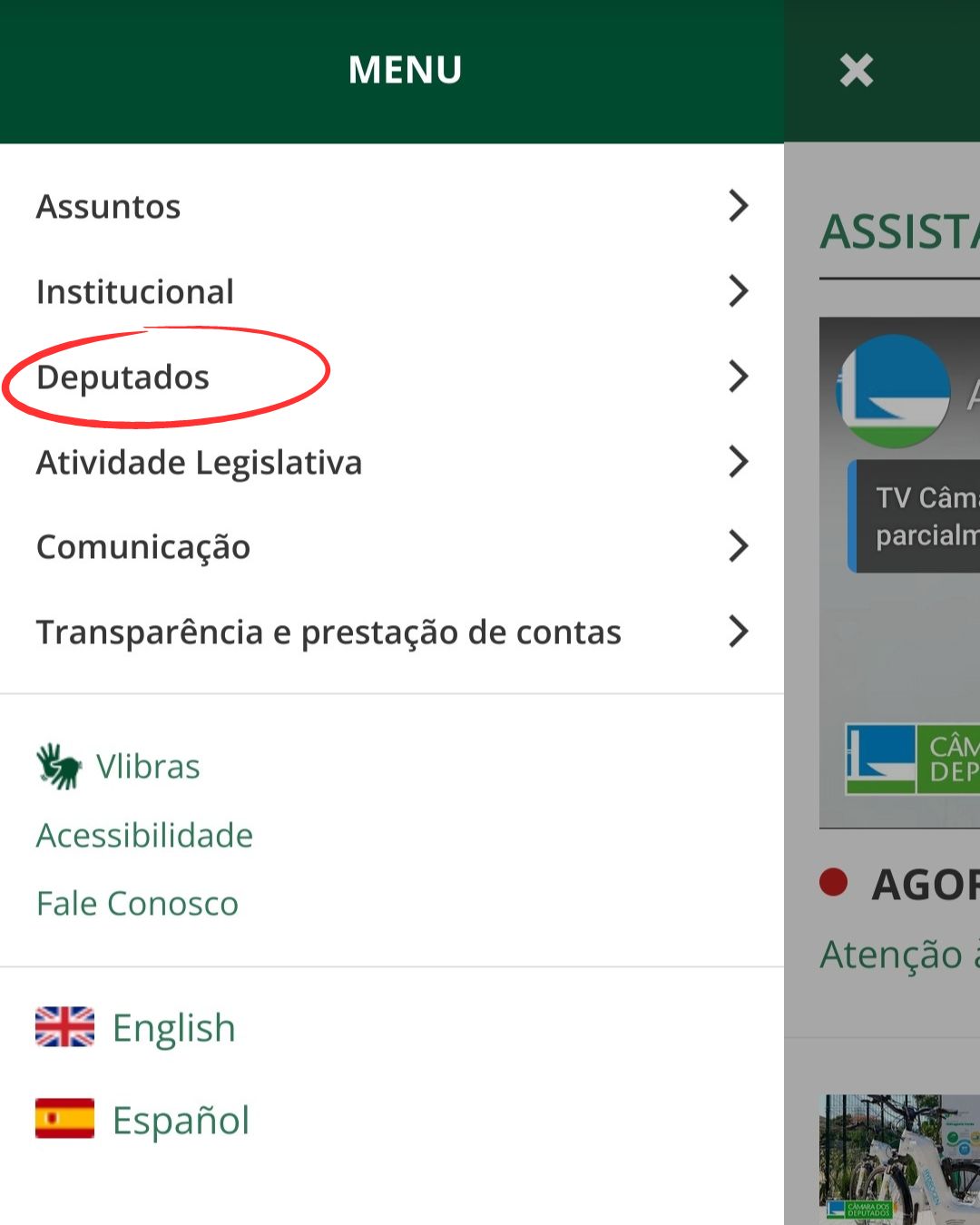980x1225 pixels.
Task: Open Atividade Legislativa submenu
Action: click(x=200, y=463)
